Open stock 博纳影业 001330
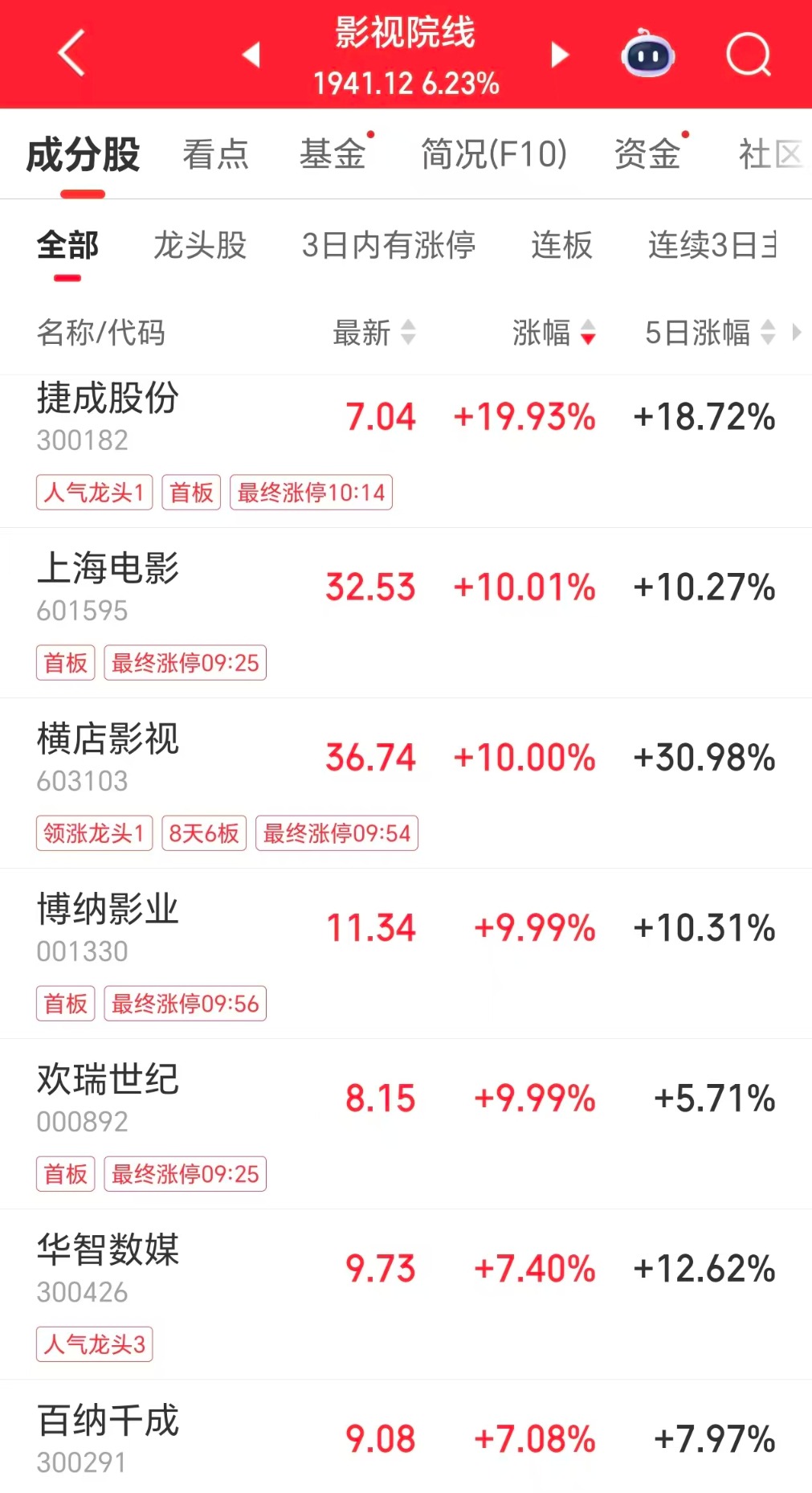This screenshot has width=812, height=1493. click(108, 927)
